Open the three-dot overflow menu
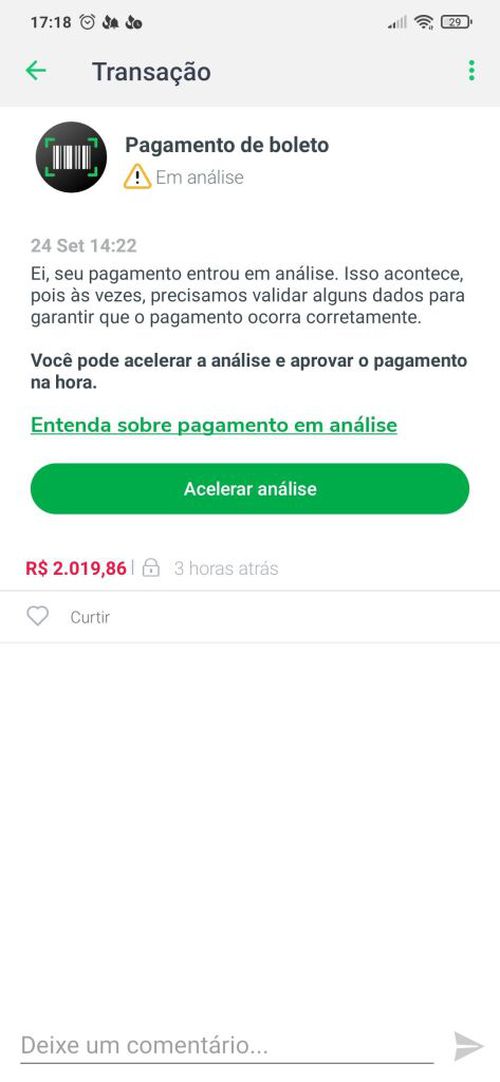 [472, 70]
